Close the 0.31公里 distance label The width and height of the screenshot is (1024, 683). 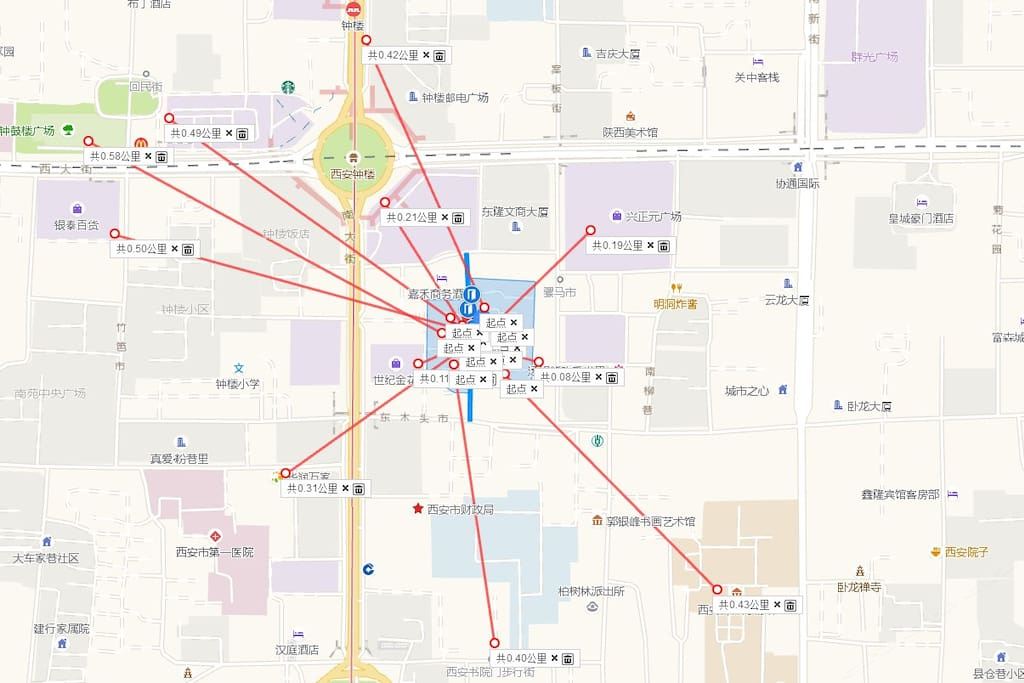[x=345, y=489]
